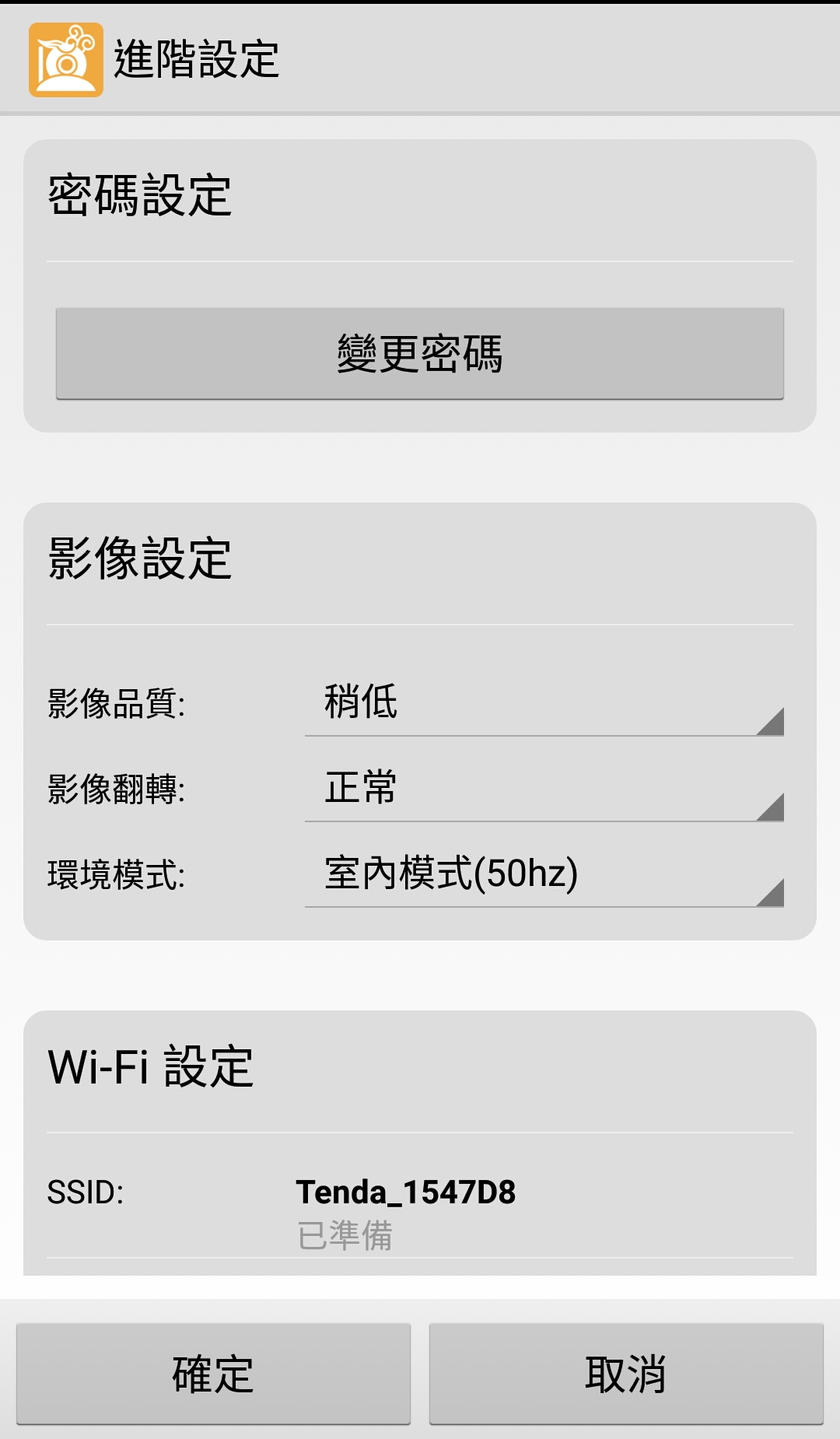Screen dimensions: 840x1439
Task: Cancel changes with 取消 button
Action: tap(626, 1374)
